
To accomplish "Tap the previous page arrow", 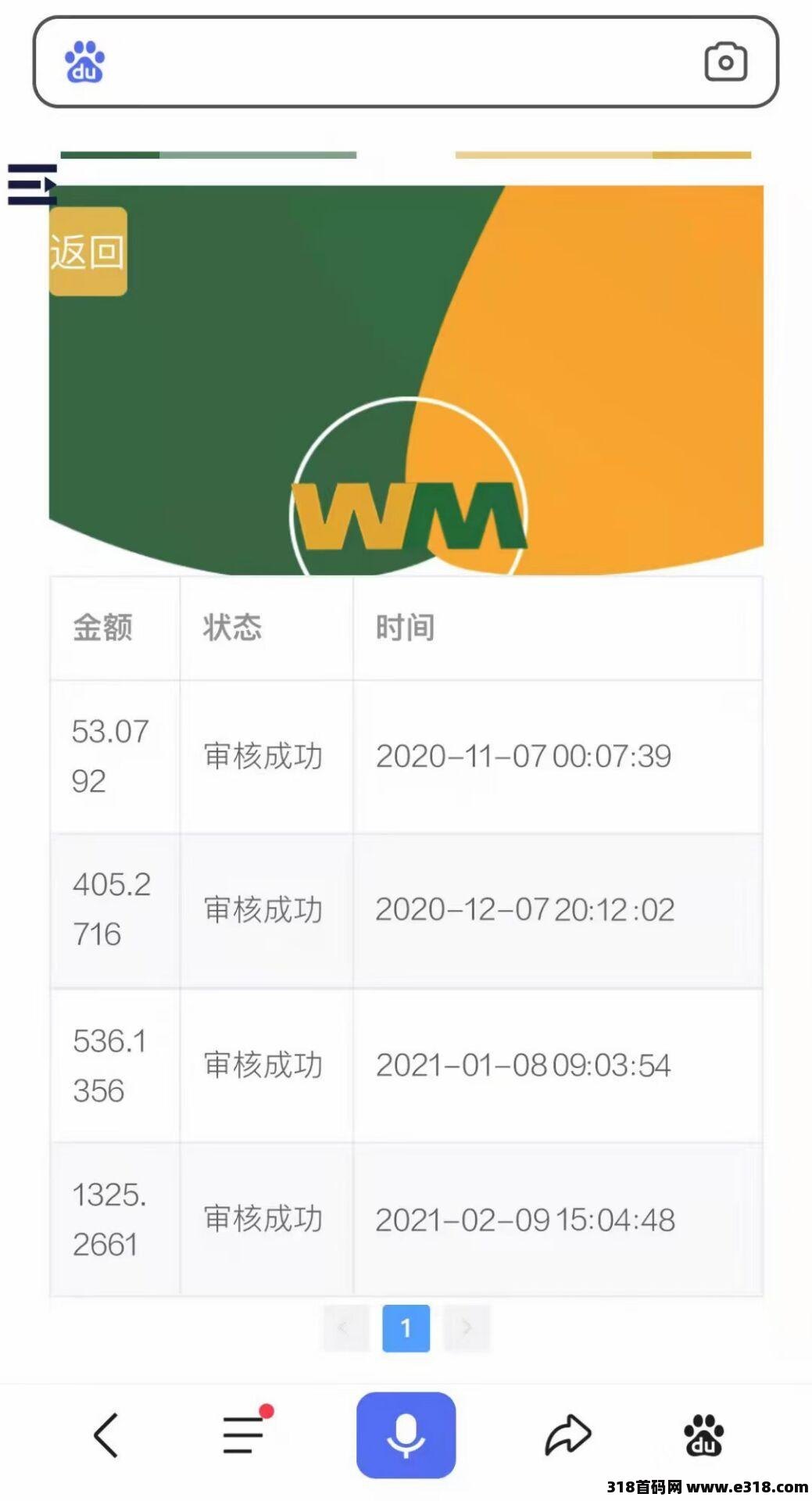I will [x=346, y=1327].
